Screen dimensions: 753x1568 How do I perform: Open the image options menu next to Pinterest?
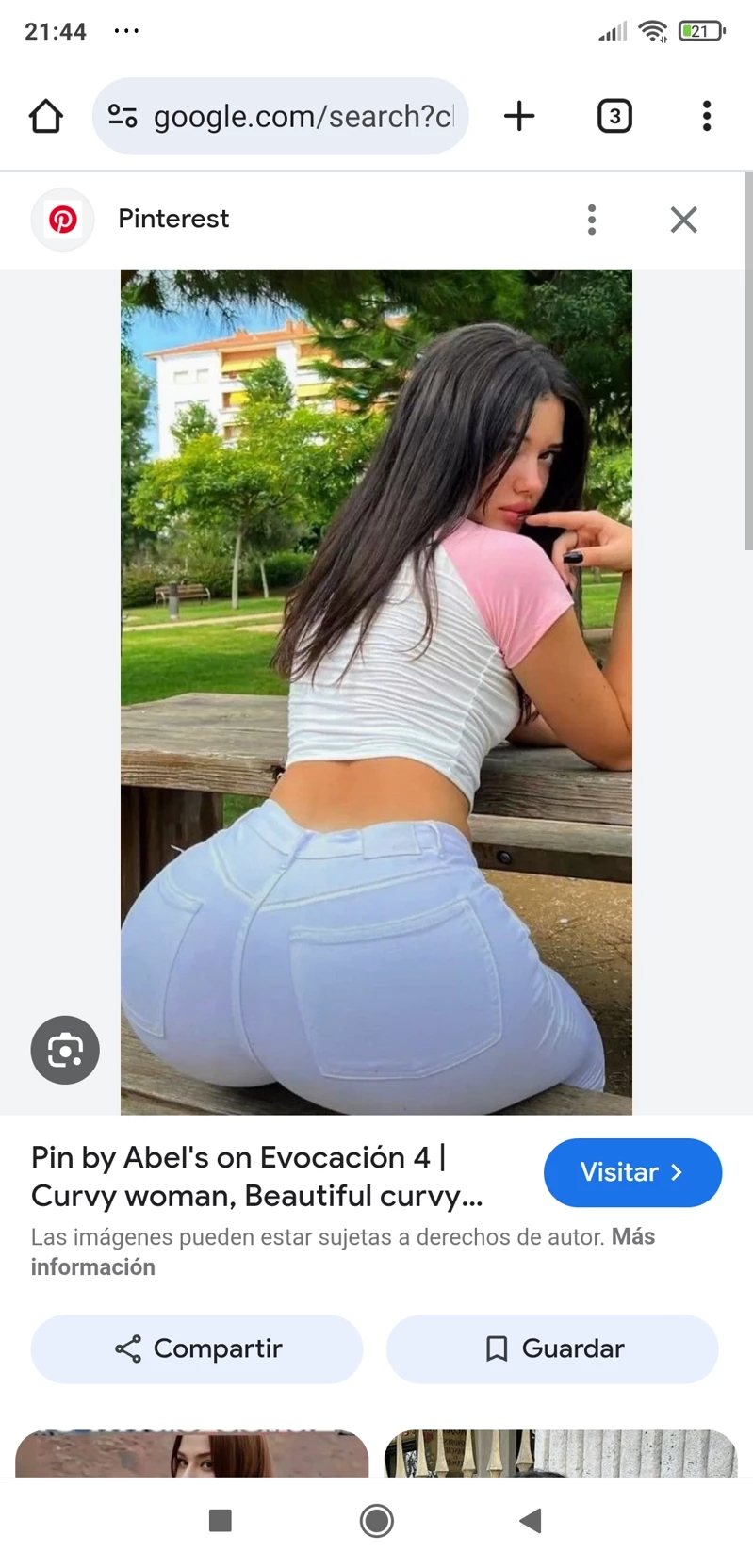592,220
